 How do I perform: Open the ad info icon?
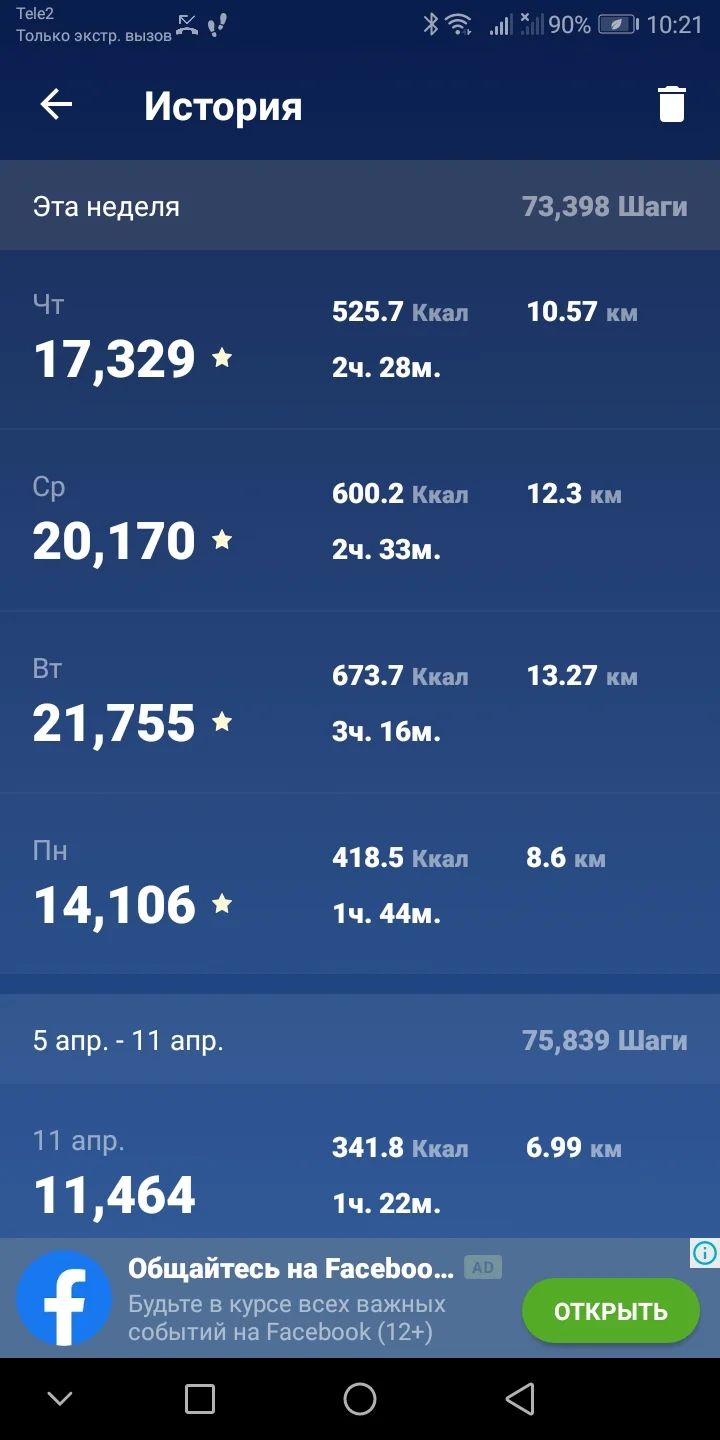tap(704, 1252)
